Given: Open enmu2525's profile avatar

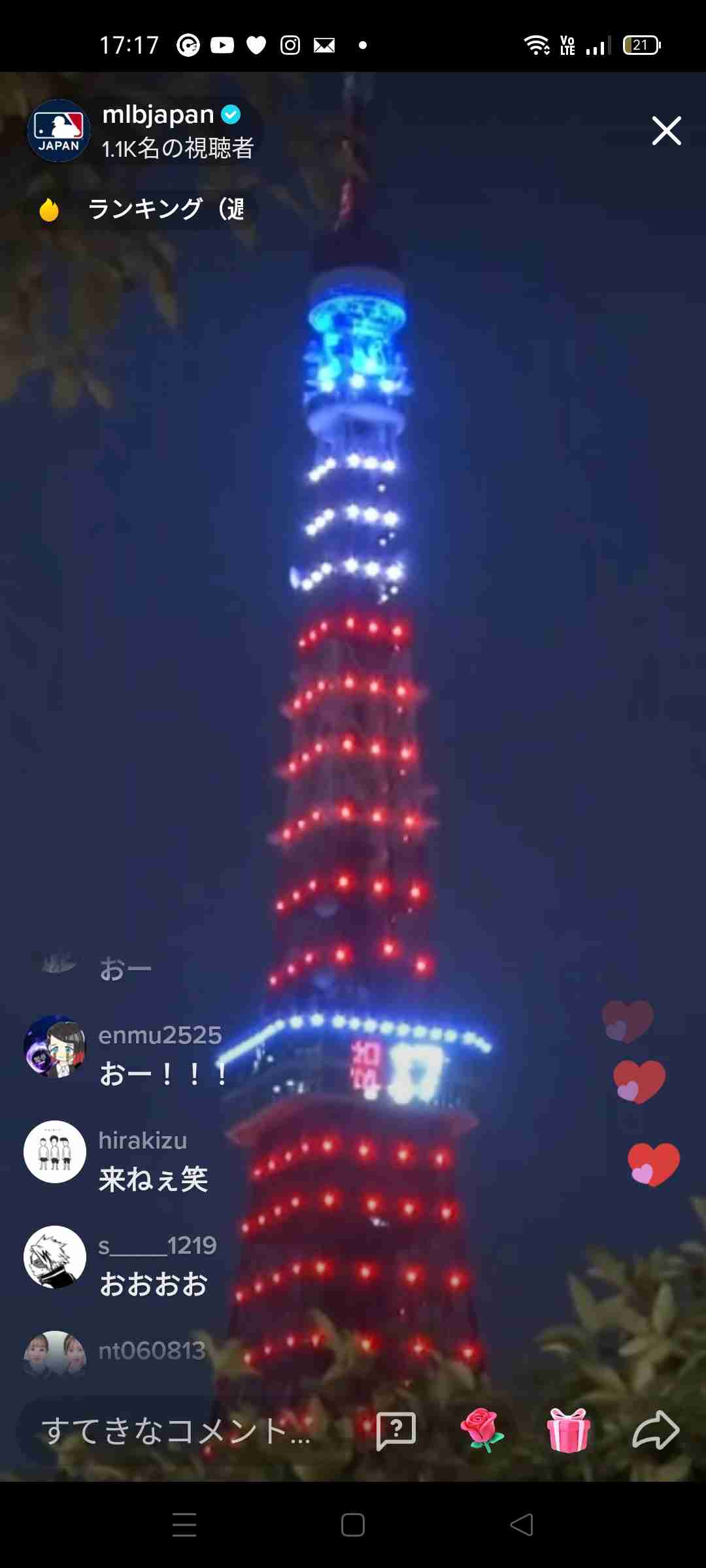Looking at the screenshot, I should coord(55,1047).
